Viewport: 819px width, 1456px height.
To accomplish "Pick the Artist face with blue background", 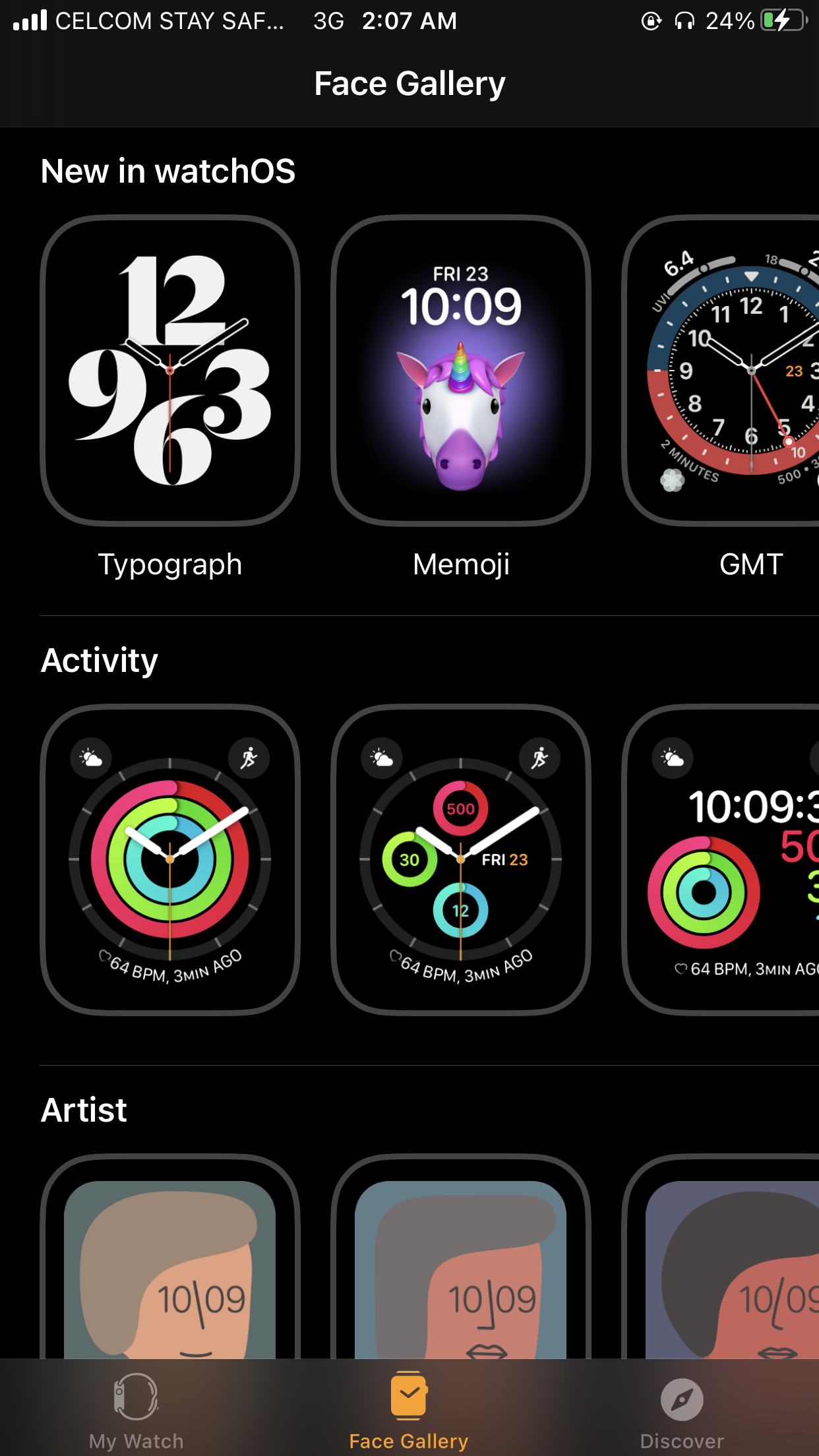I will [460, 1266].
